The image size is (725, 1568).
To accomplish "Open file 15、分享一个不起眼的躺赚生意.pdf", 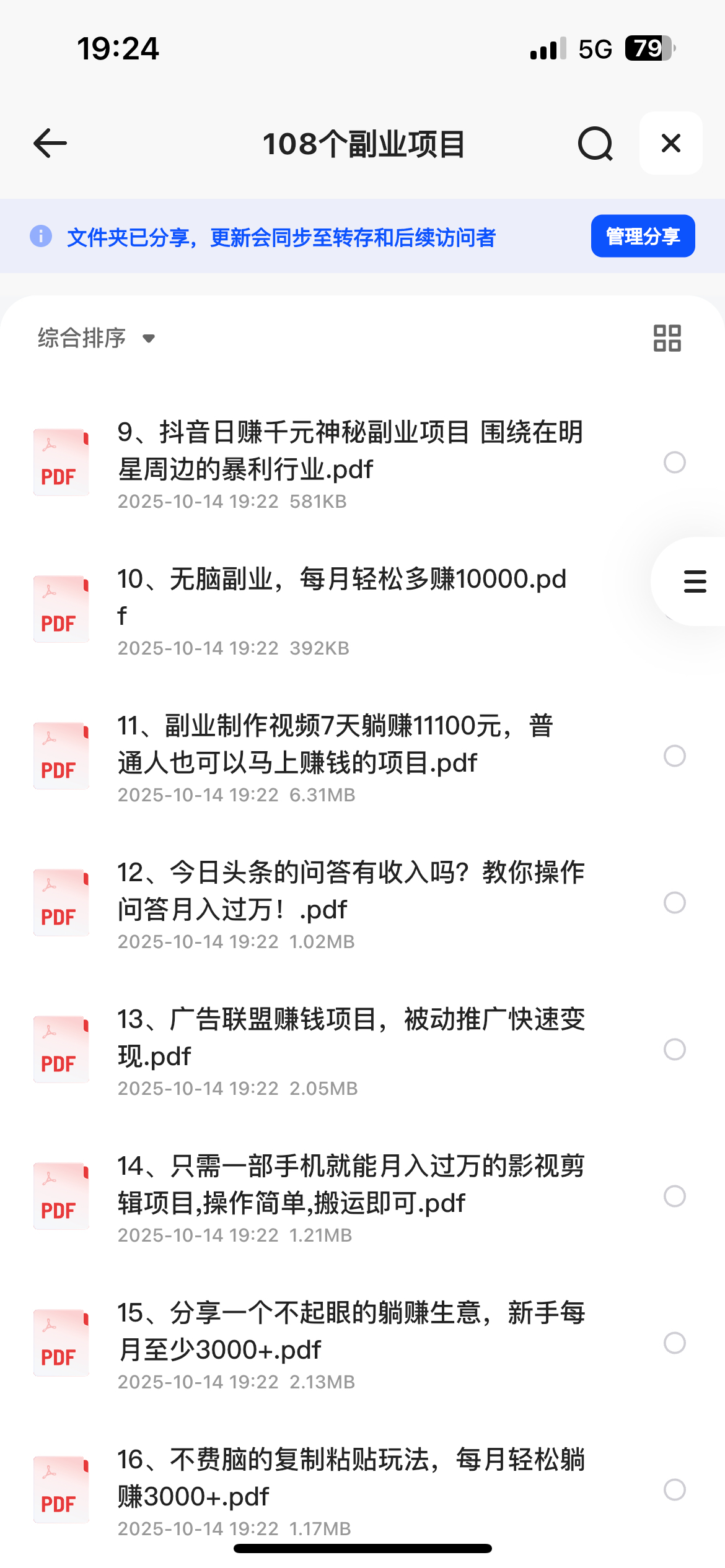I will click(350, 1331).
